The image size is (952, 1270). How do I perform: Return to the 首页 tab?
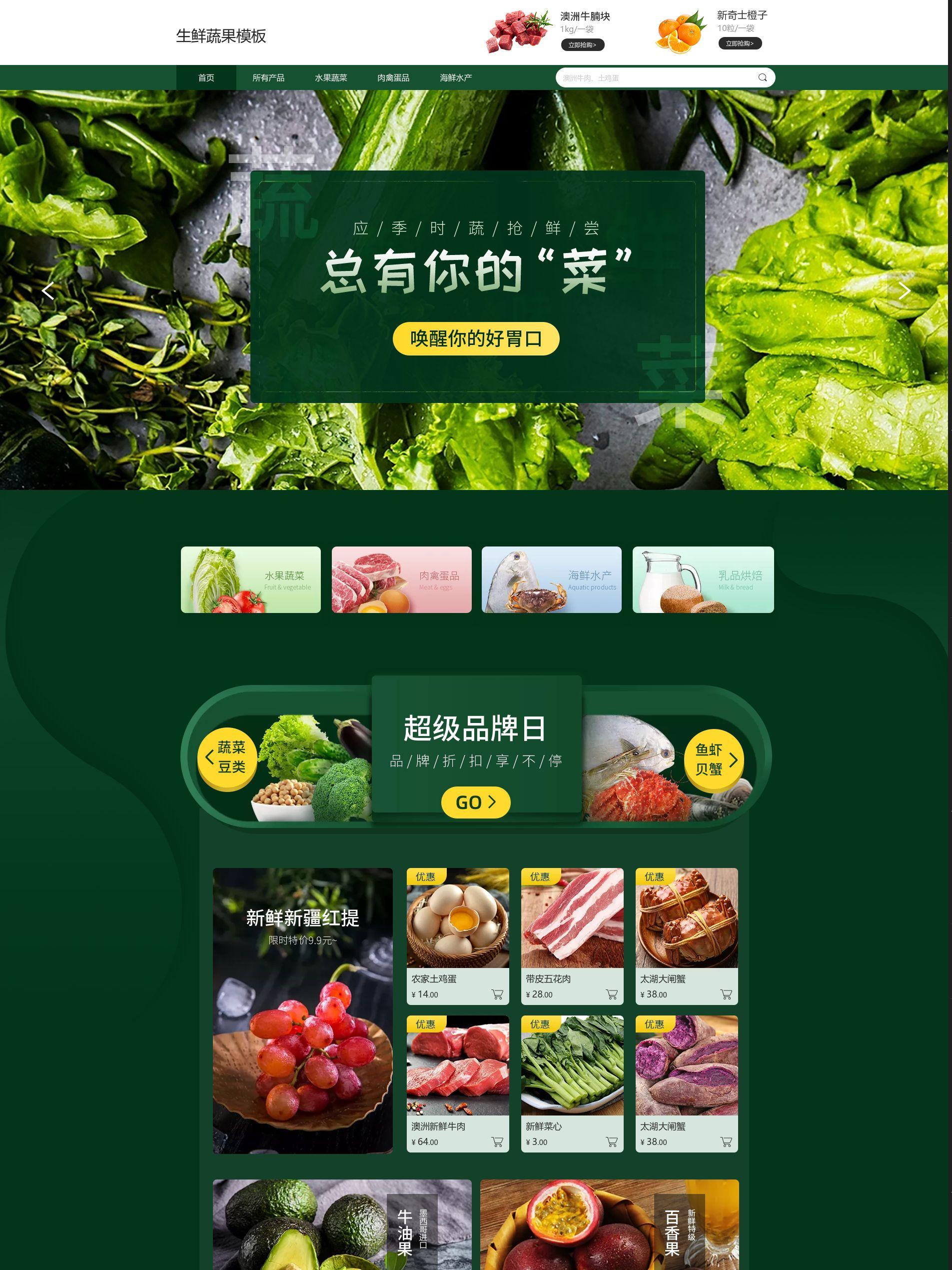(206, 77)
